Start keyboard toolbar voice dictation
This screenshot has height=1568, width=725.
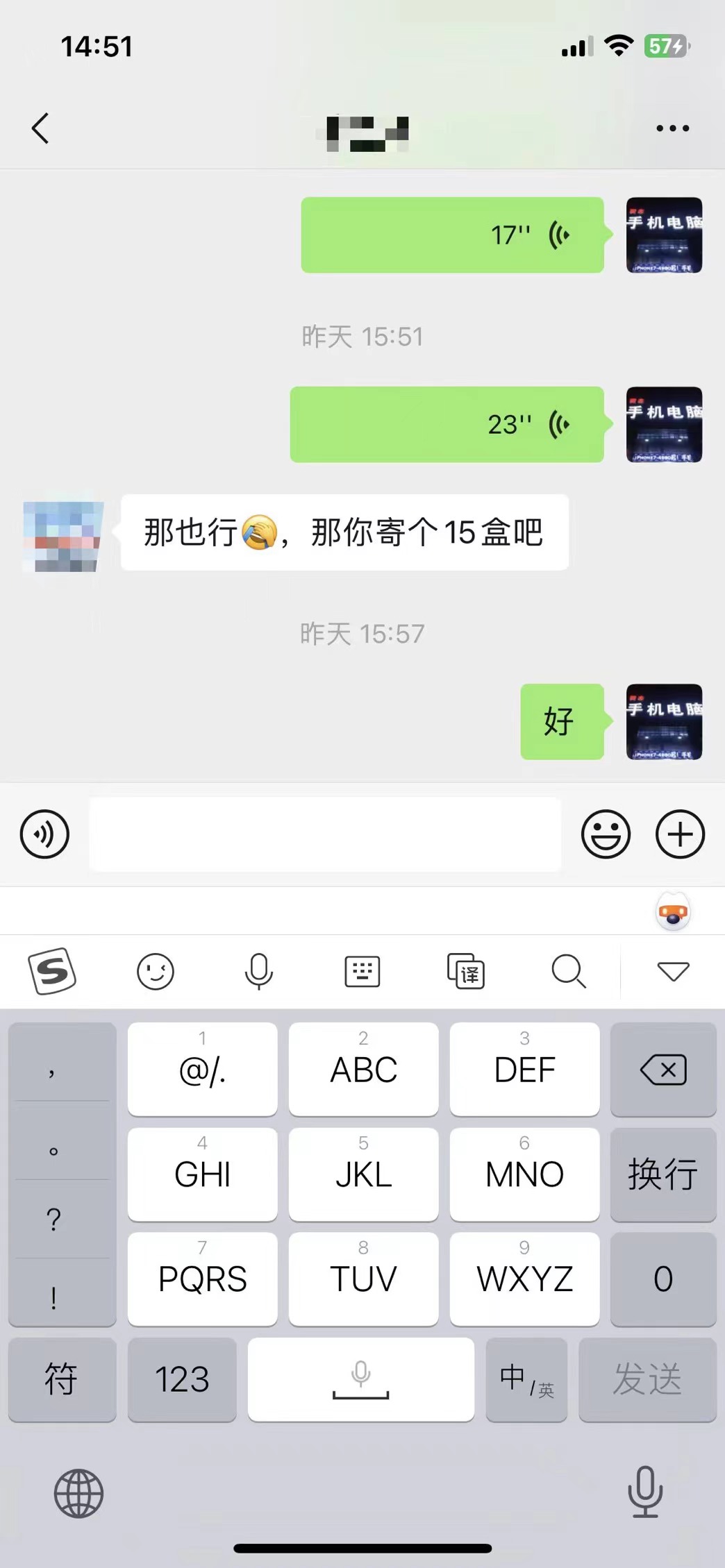pos(258,971)
